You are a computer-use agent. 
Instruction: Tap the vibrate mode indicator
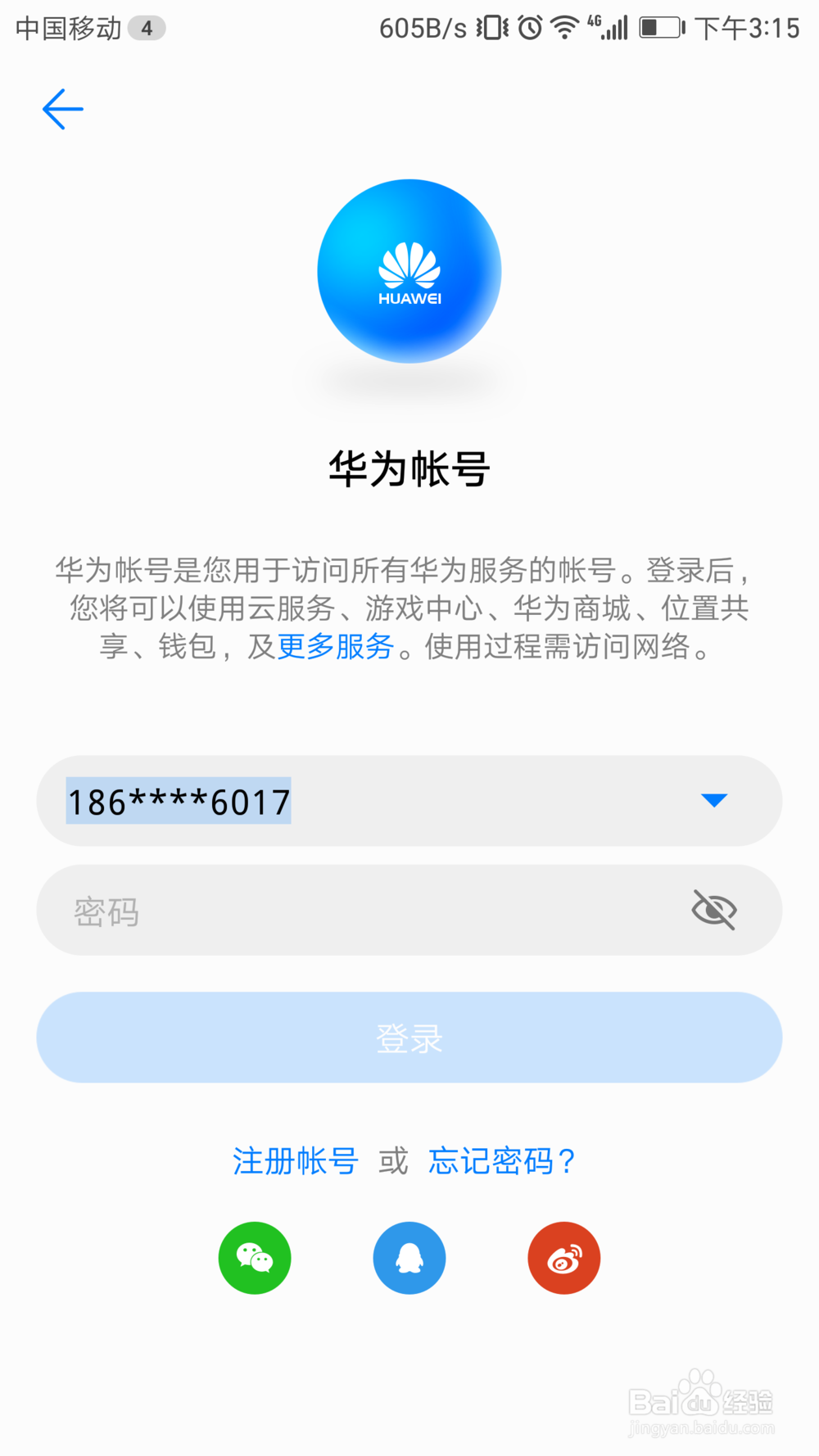tap(489, 27)
